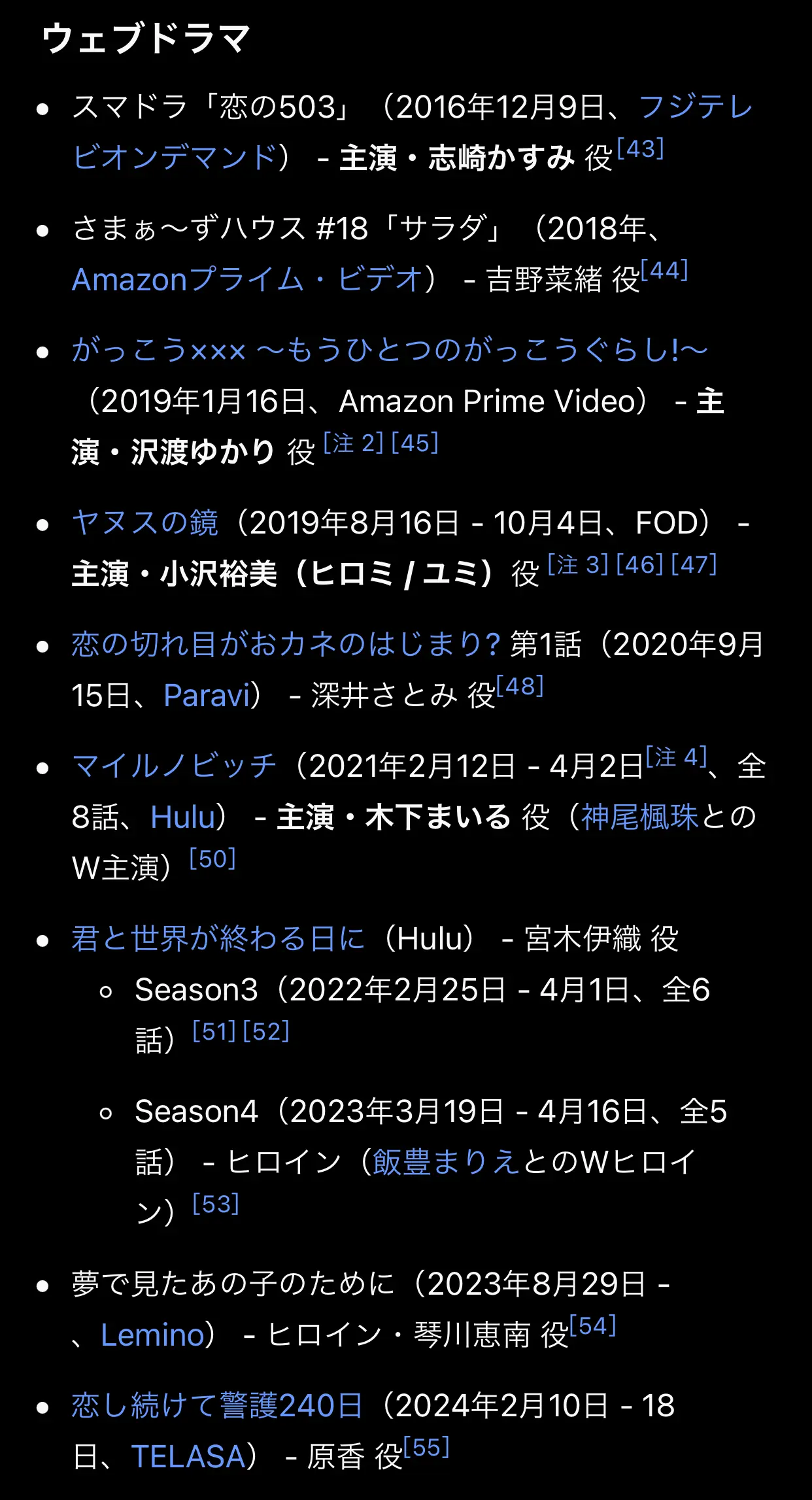Image resolution: width=812 pixels, height=1500 pixels.
Task: Follow the Paravi link
Action: click(x=207, y=695)
